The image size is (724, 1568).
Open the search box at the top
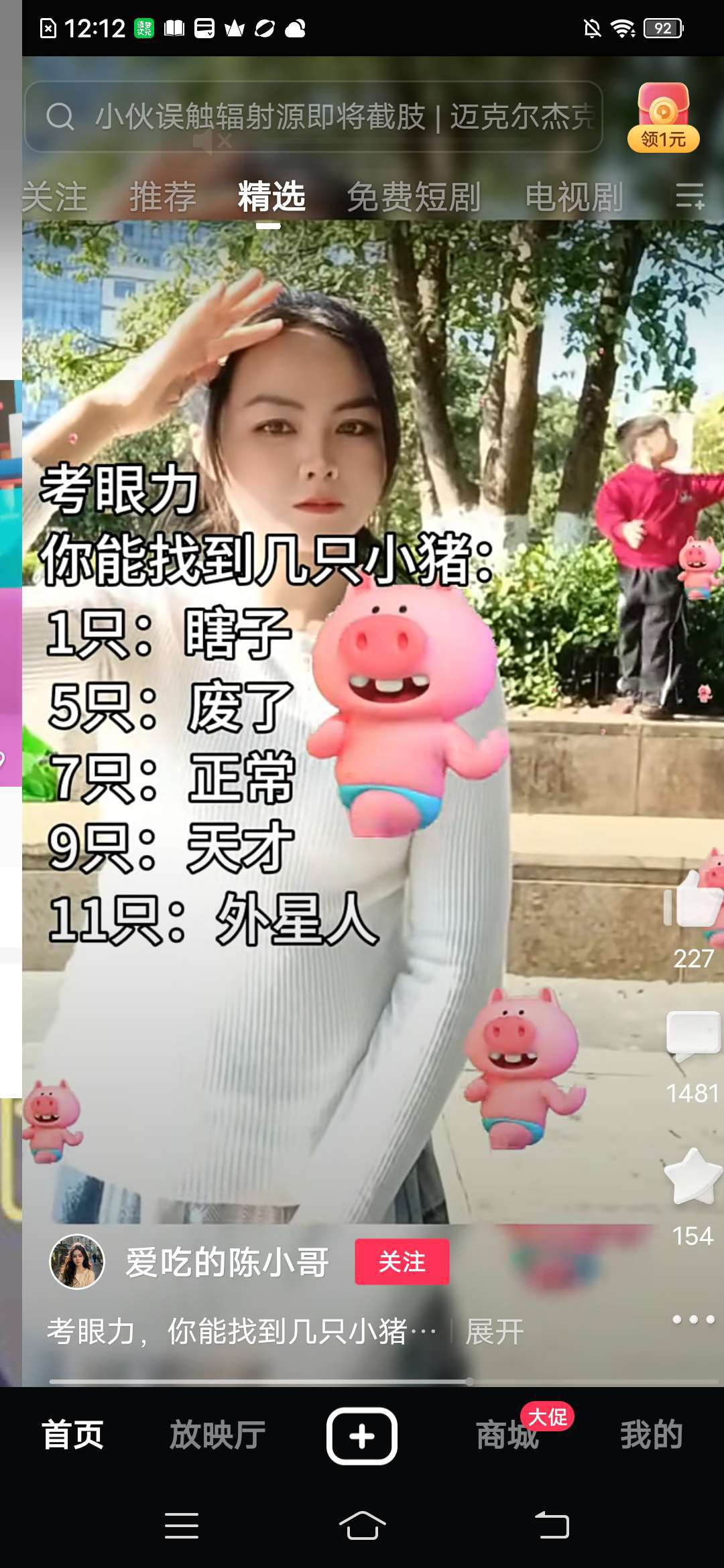[x=312, y=117]
